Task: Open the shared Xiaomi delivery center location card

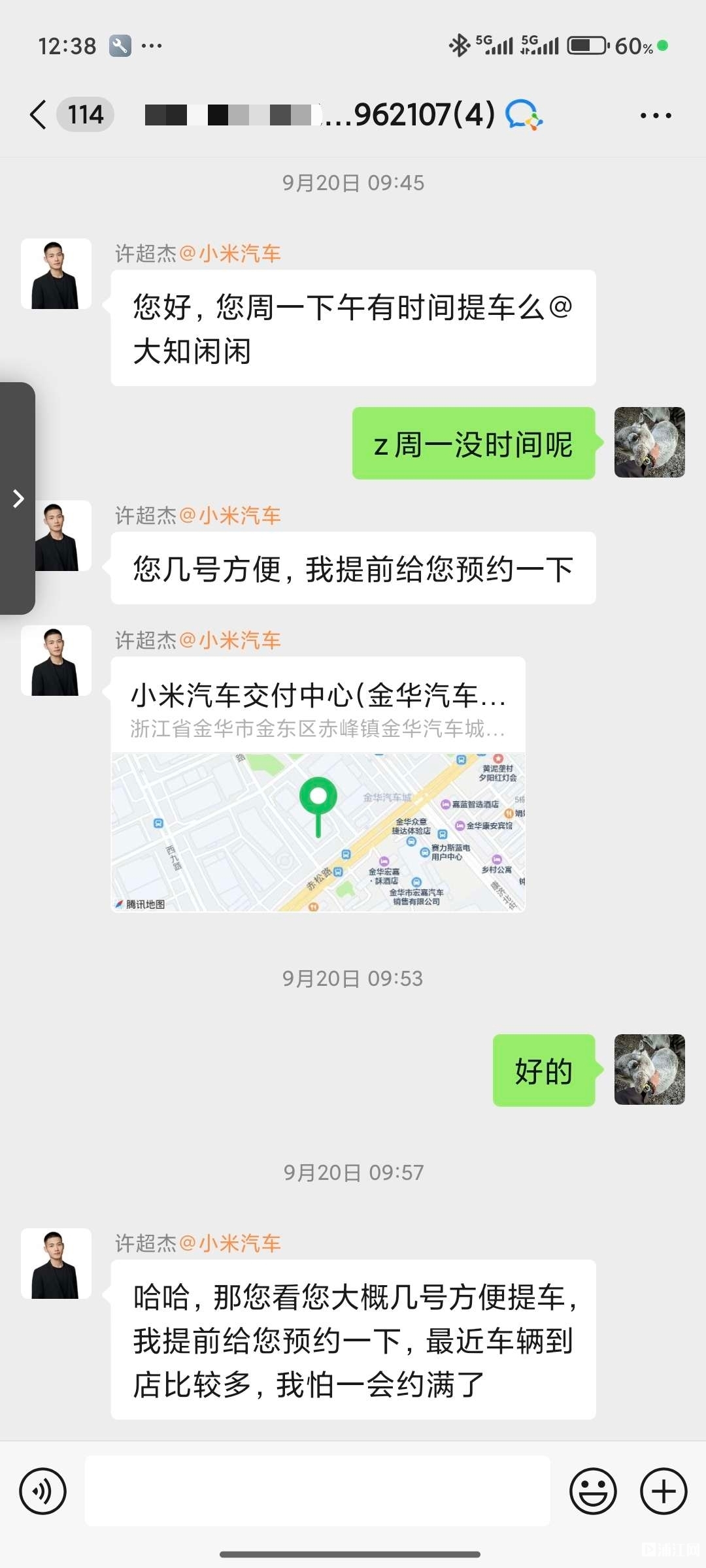Action: (318, 784)
